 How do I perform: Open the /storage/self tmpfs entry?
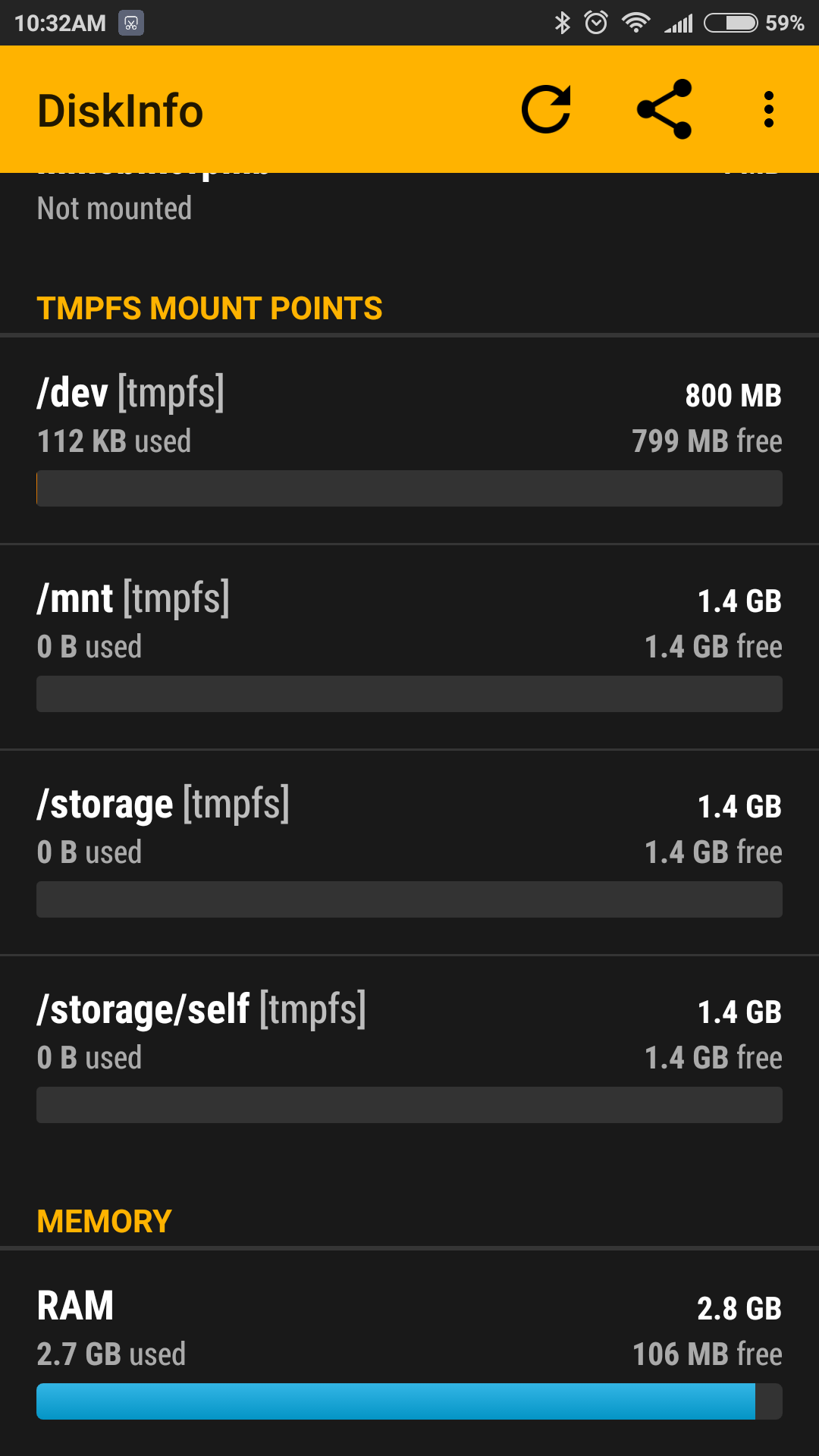409,1058
